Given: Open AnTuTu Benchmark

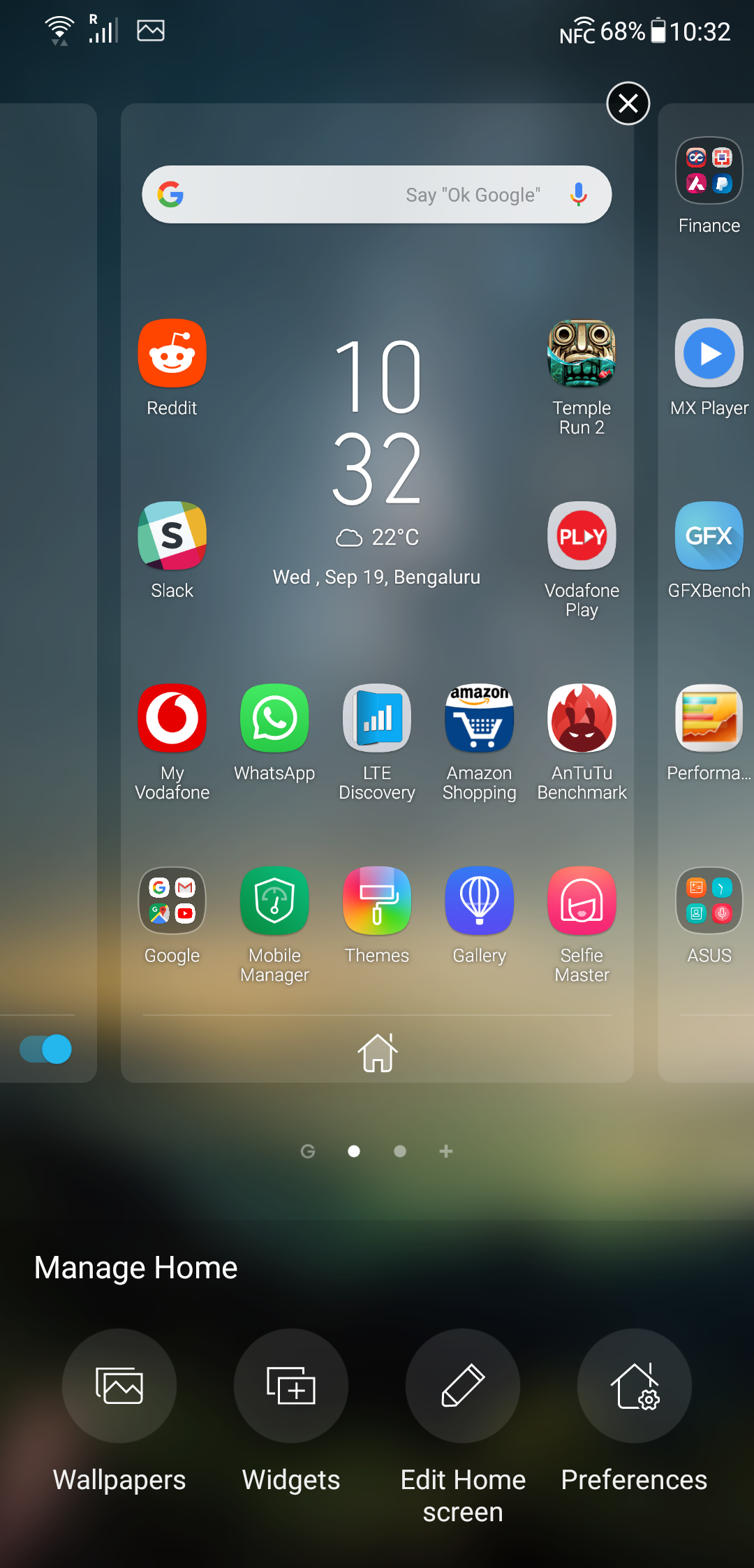Looking at the screenshot, I should (x=582, y=718).
